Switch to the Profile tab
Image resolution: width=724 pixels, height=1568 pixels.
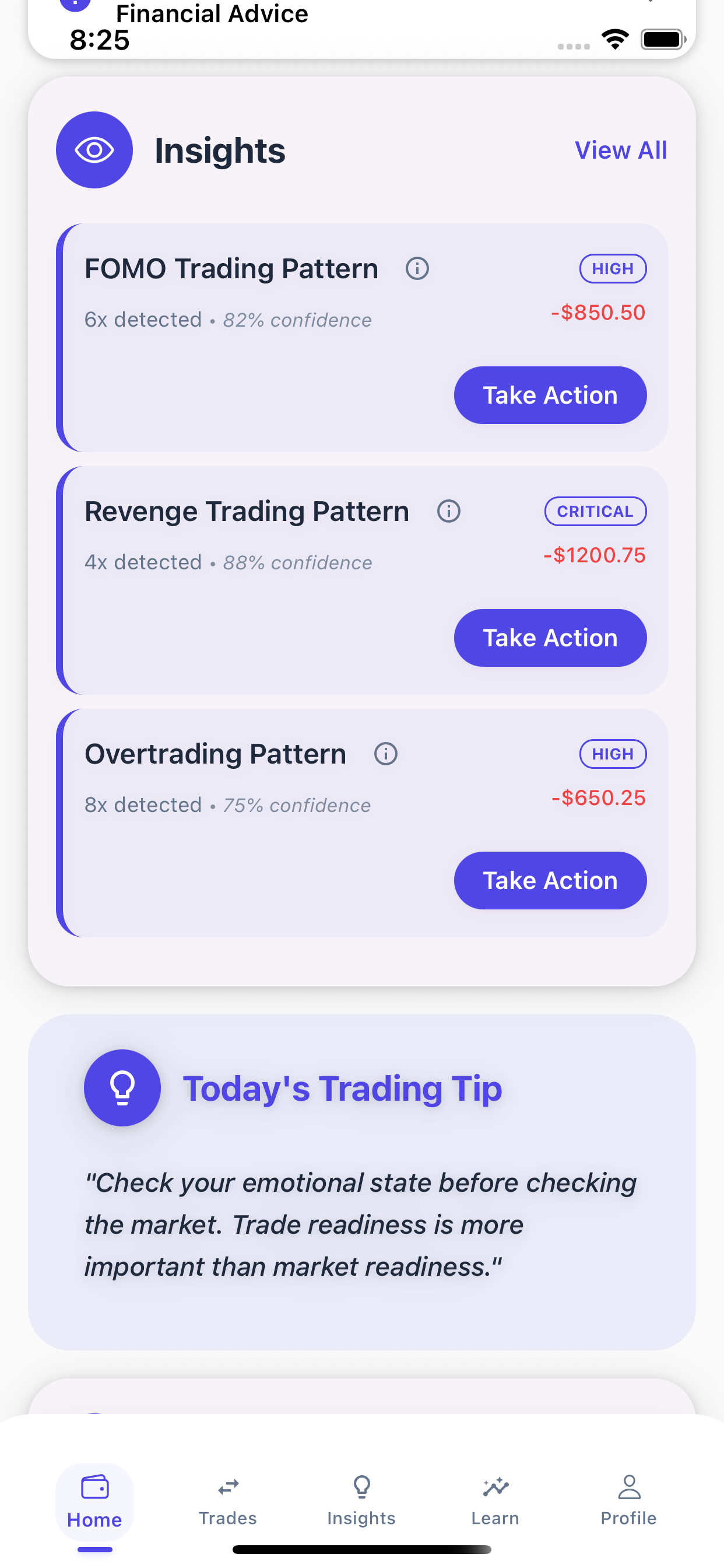628,1503
